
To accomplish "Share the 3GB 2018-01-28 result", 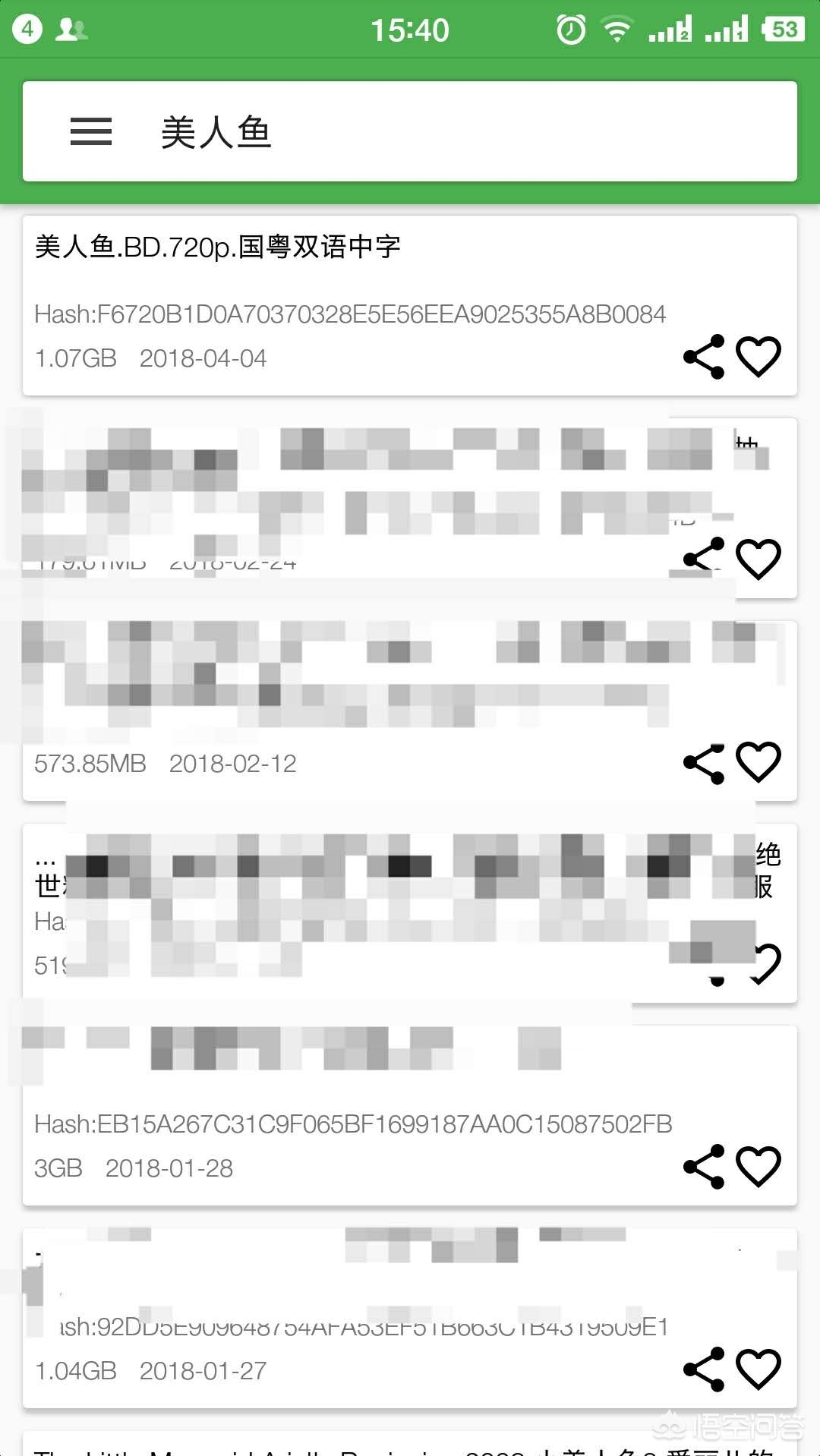I will [x=704, y=1167].
